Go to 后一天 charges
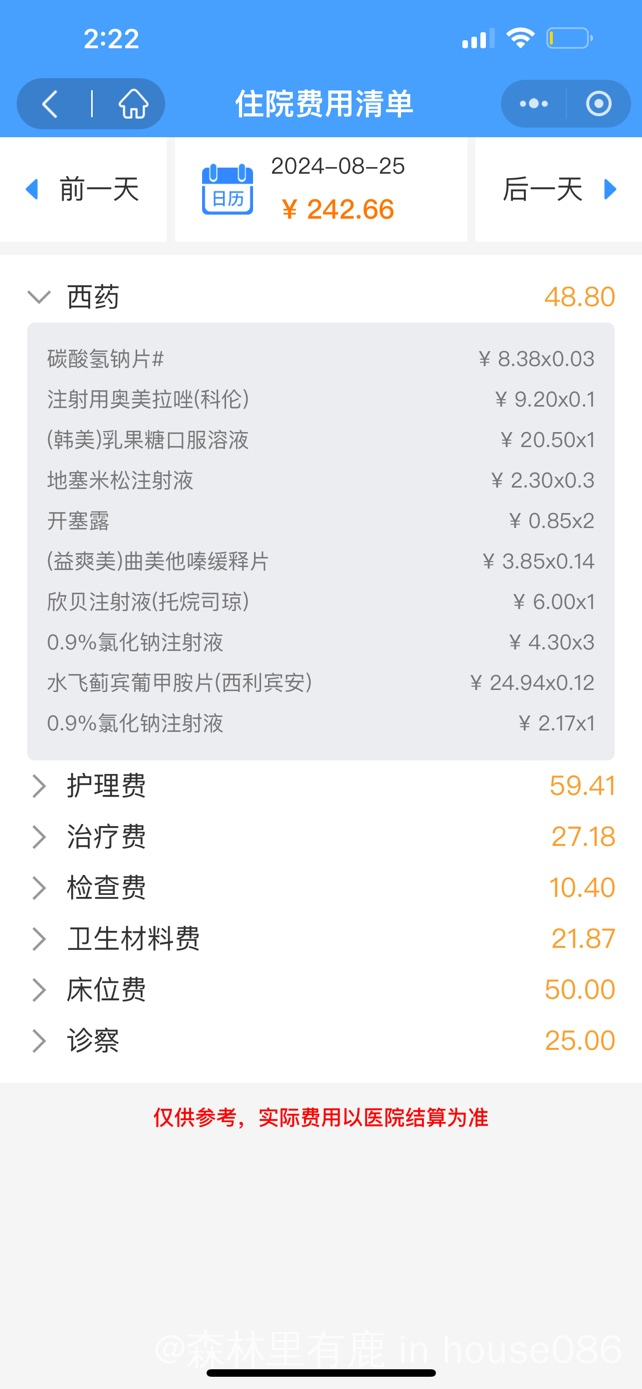 559,190
